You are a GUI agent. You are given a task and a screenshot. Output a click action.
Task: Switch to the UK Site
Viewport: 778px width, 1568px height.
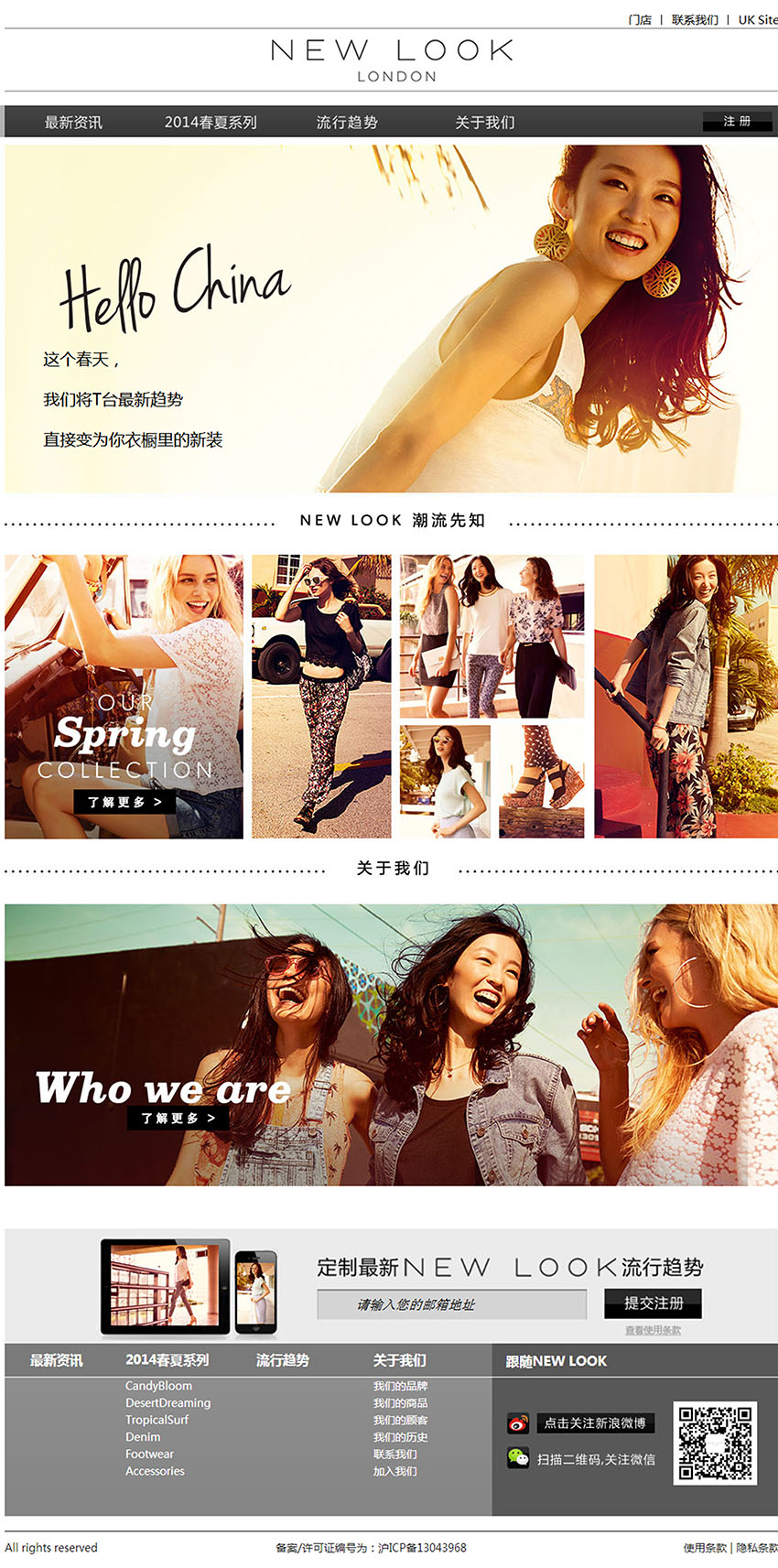click(757, 19)
